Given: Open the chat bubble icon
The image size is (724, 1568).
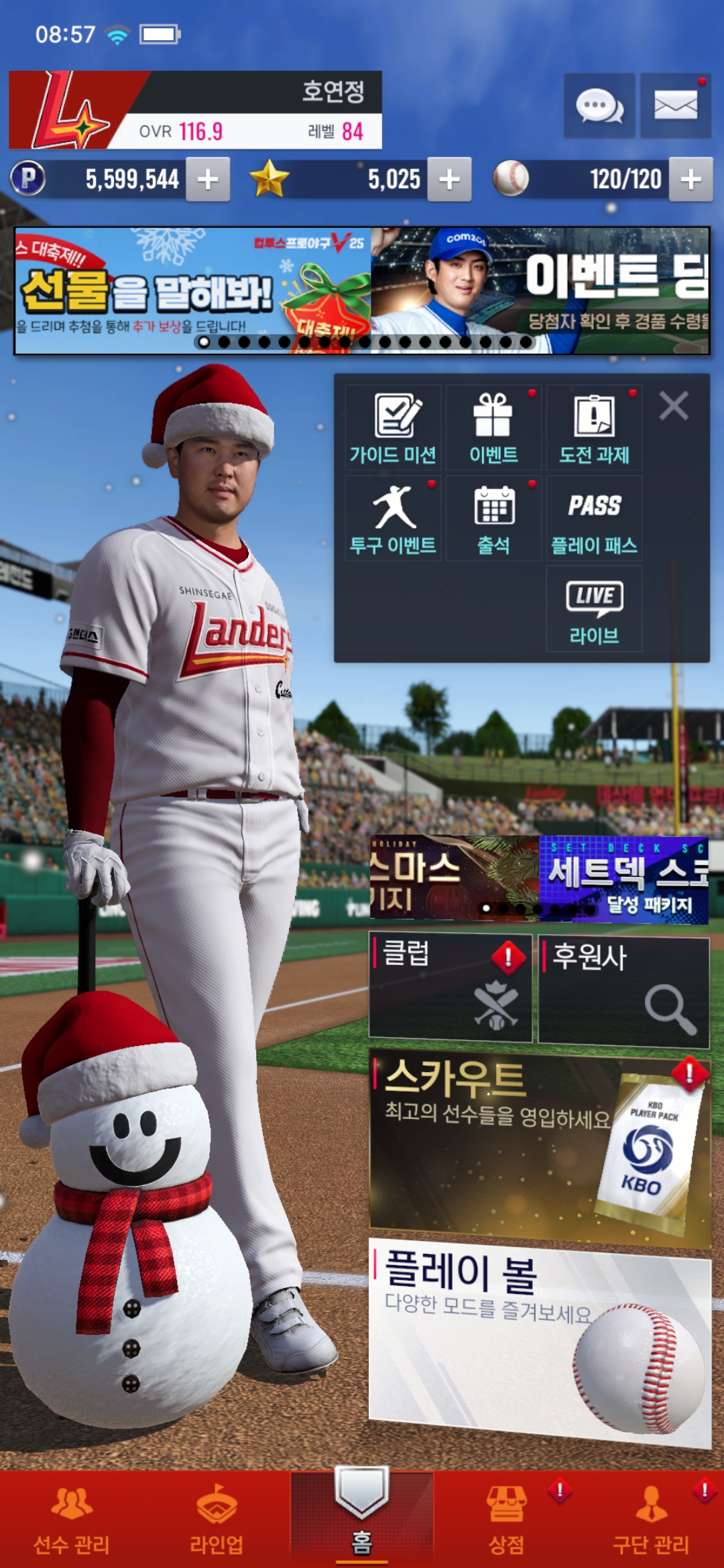Looking at the screenshot, I should (599, 106).
